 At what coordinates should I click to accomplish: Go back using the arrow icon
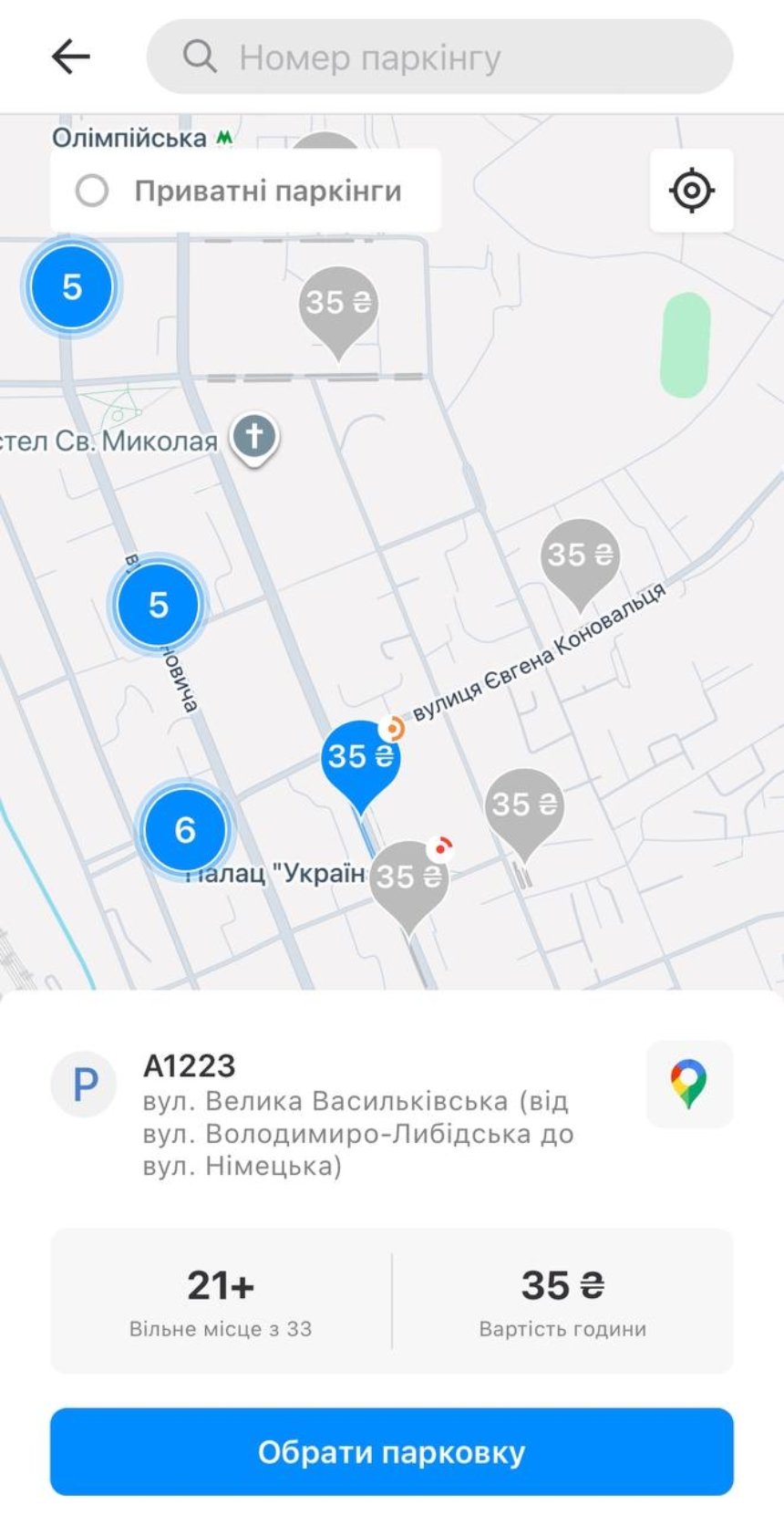pos(70,57)
